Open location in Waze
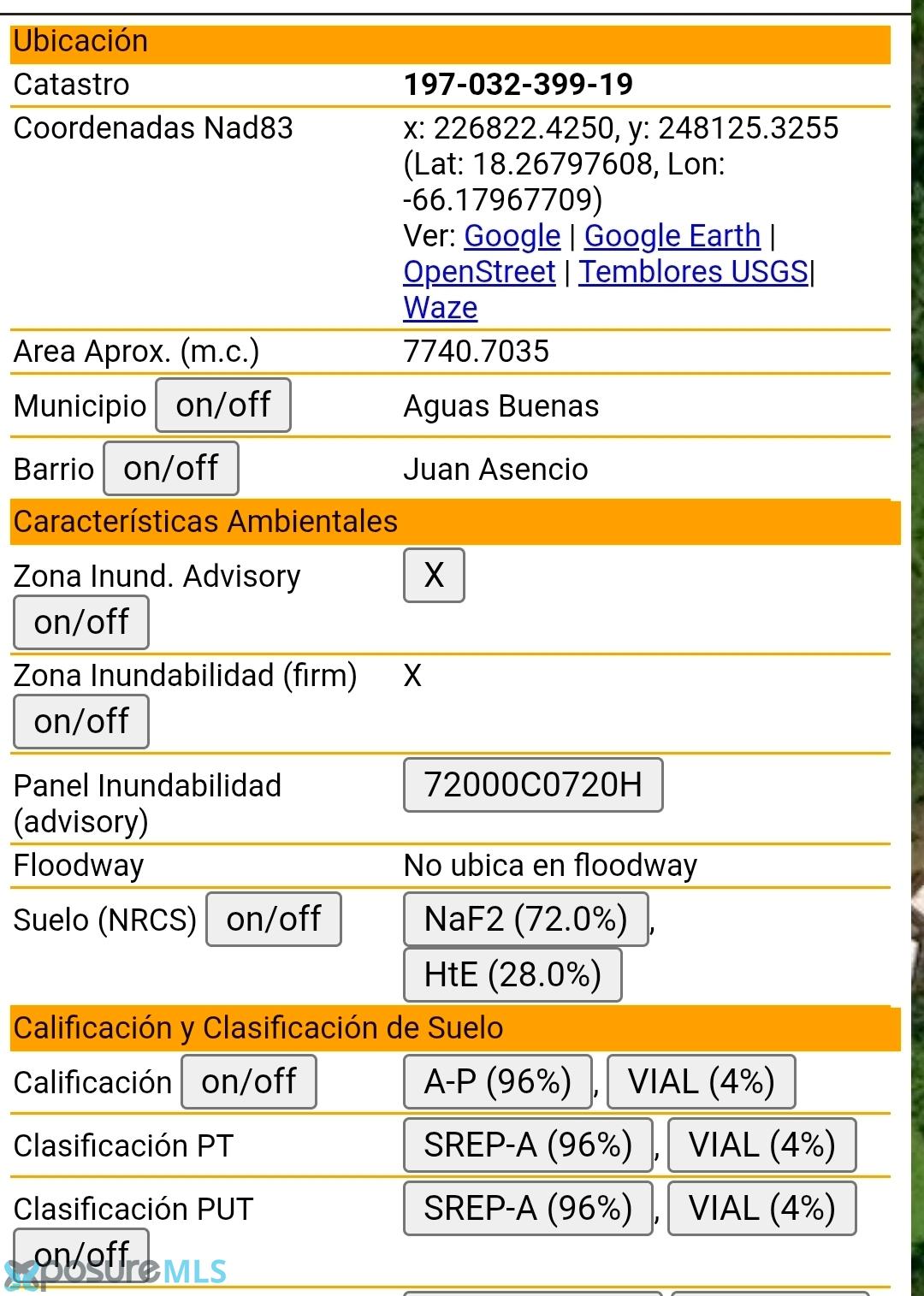924x1296 pixels. click(x=440, y=308)
